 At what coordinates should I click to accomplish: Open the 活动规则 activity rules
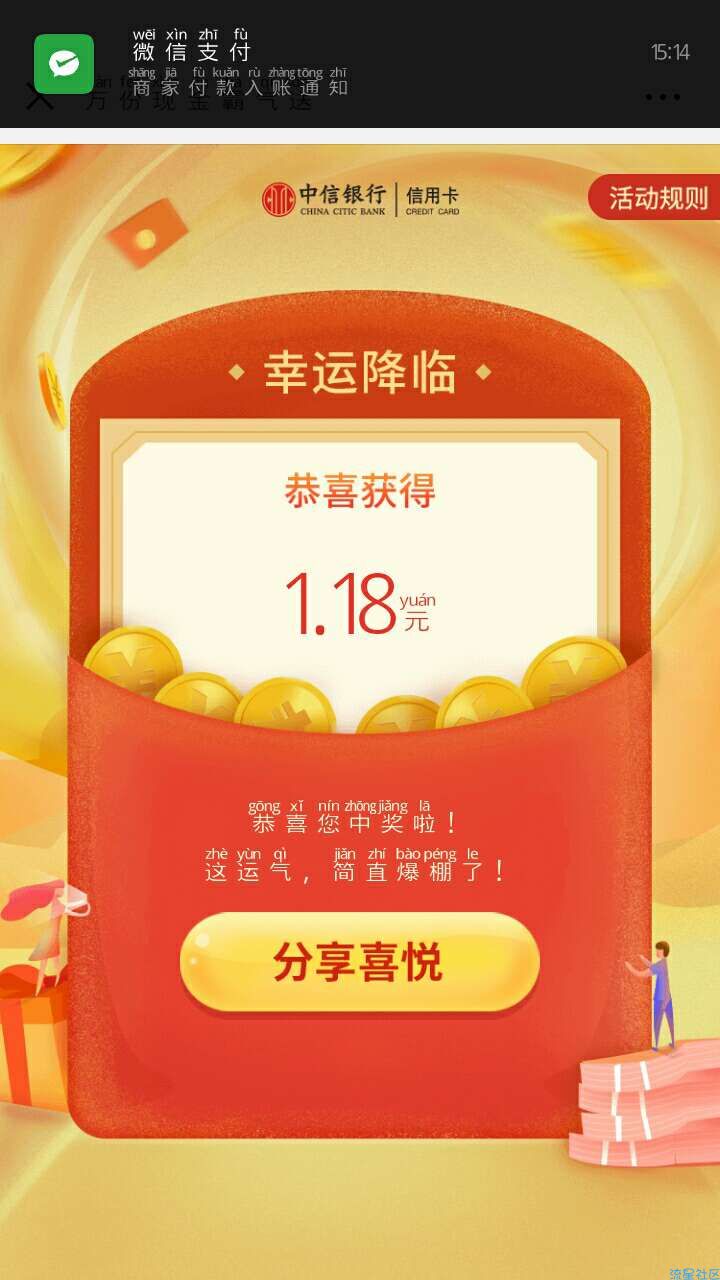(x=656, y=198)
